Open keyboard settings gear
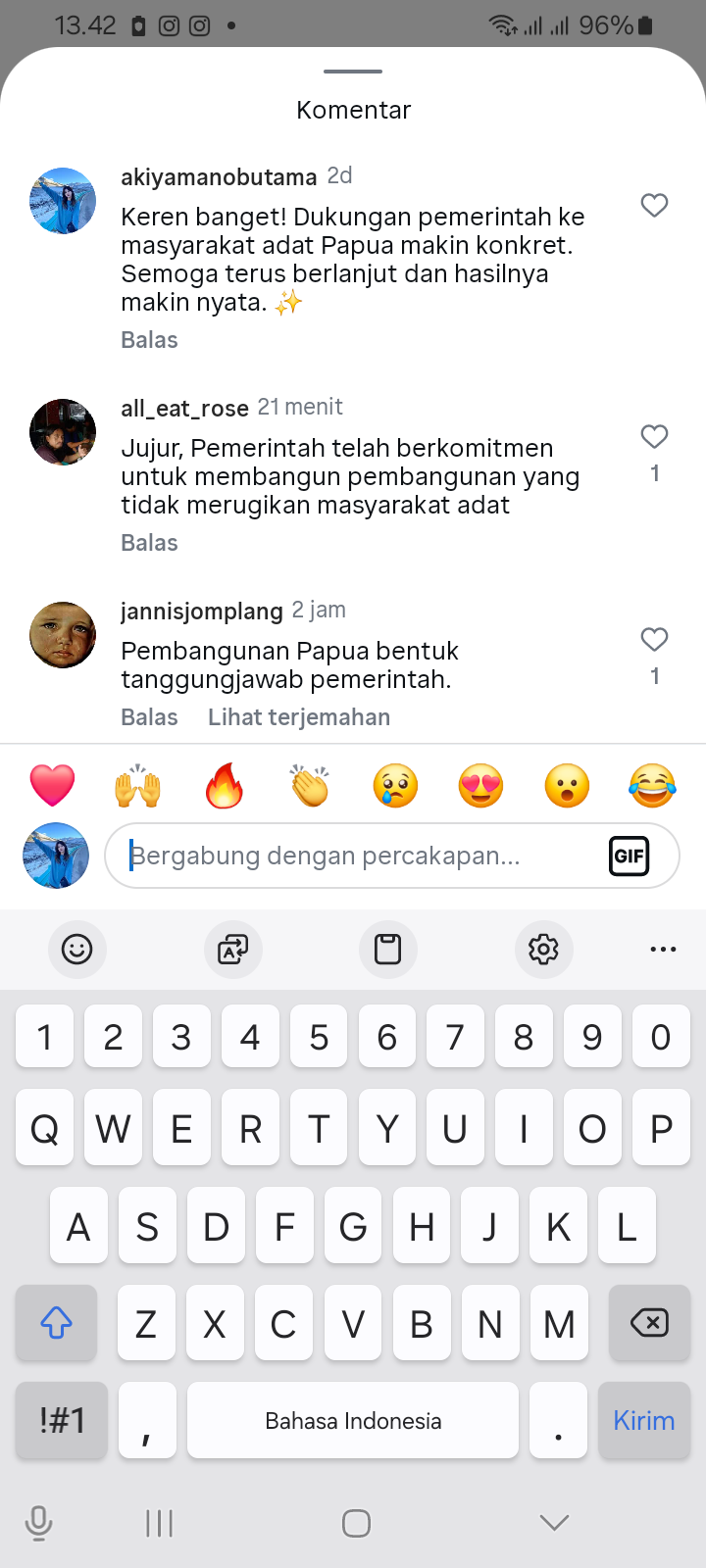This screenshot has width=706, height=1568. pyautogui.click(x=543, y=949)
